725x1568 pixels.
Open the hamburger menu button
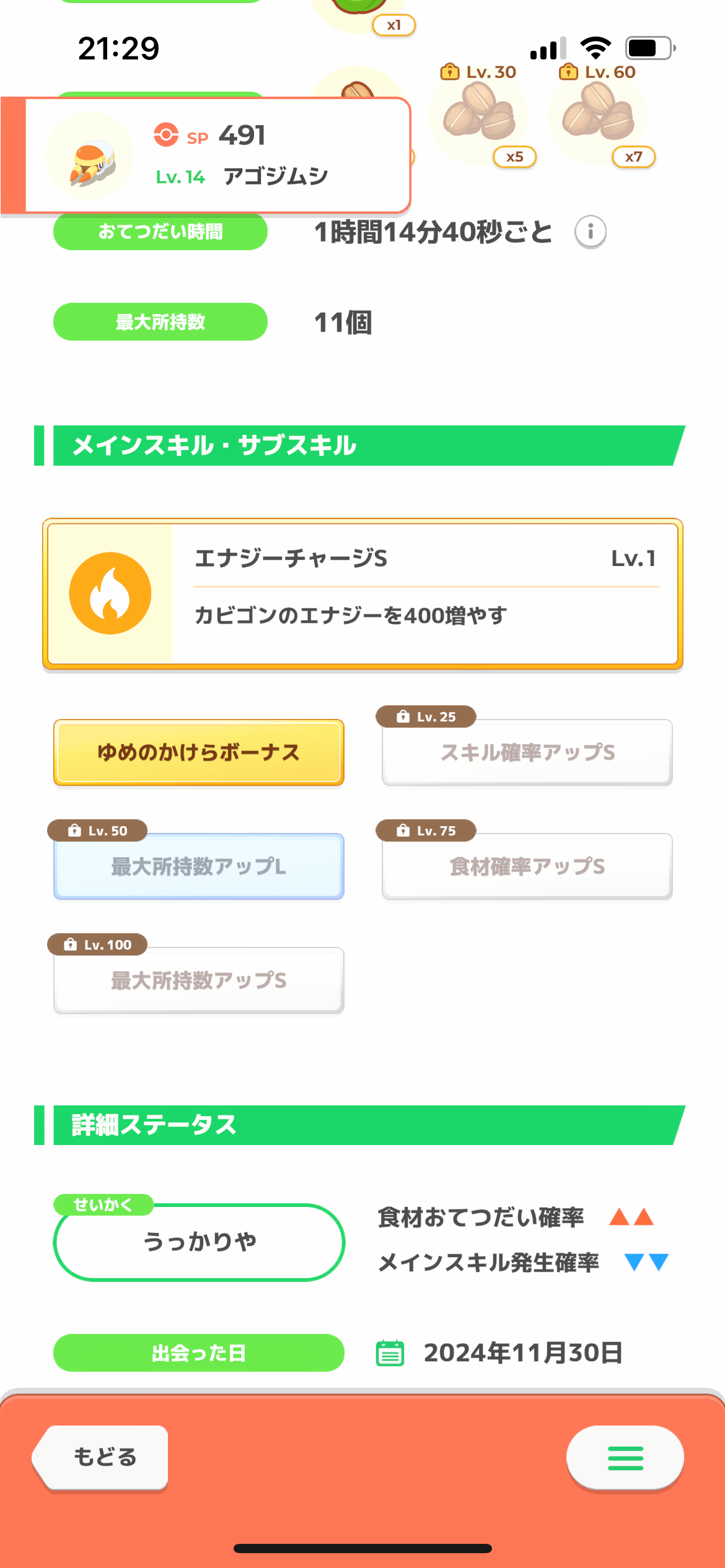625,1458
